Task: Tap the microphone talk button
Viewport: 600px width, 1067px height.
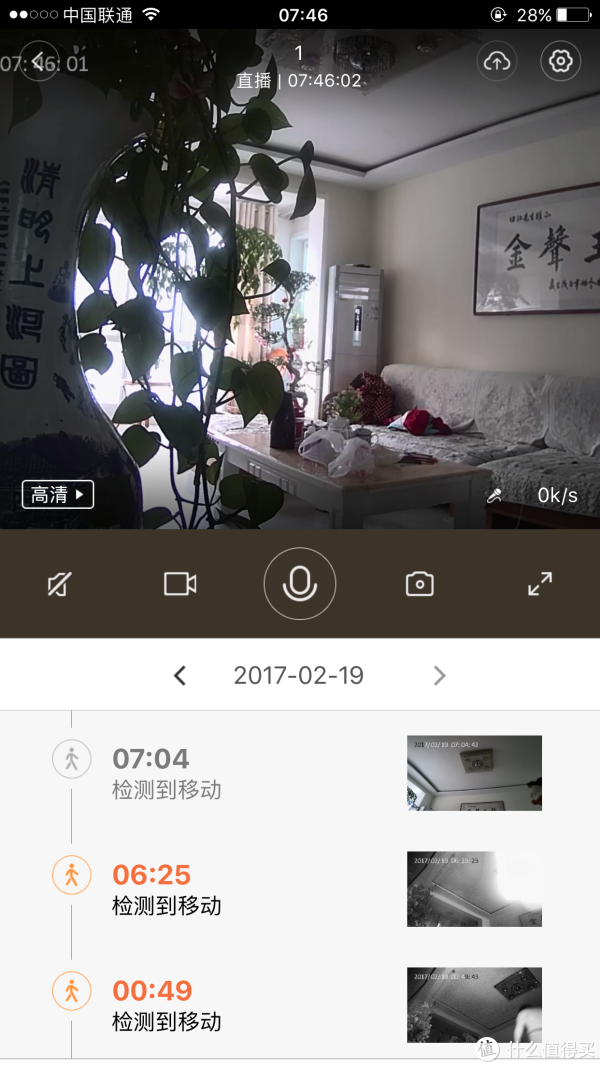Action: (300, 584)
